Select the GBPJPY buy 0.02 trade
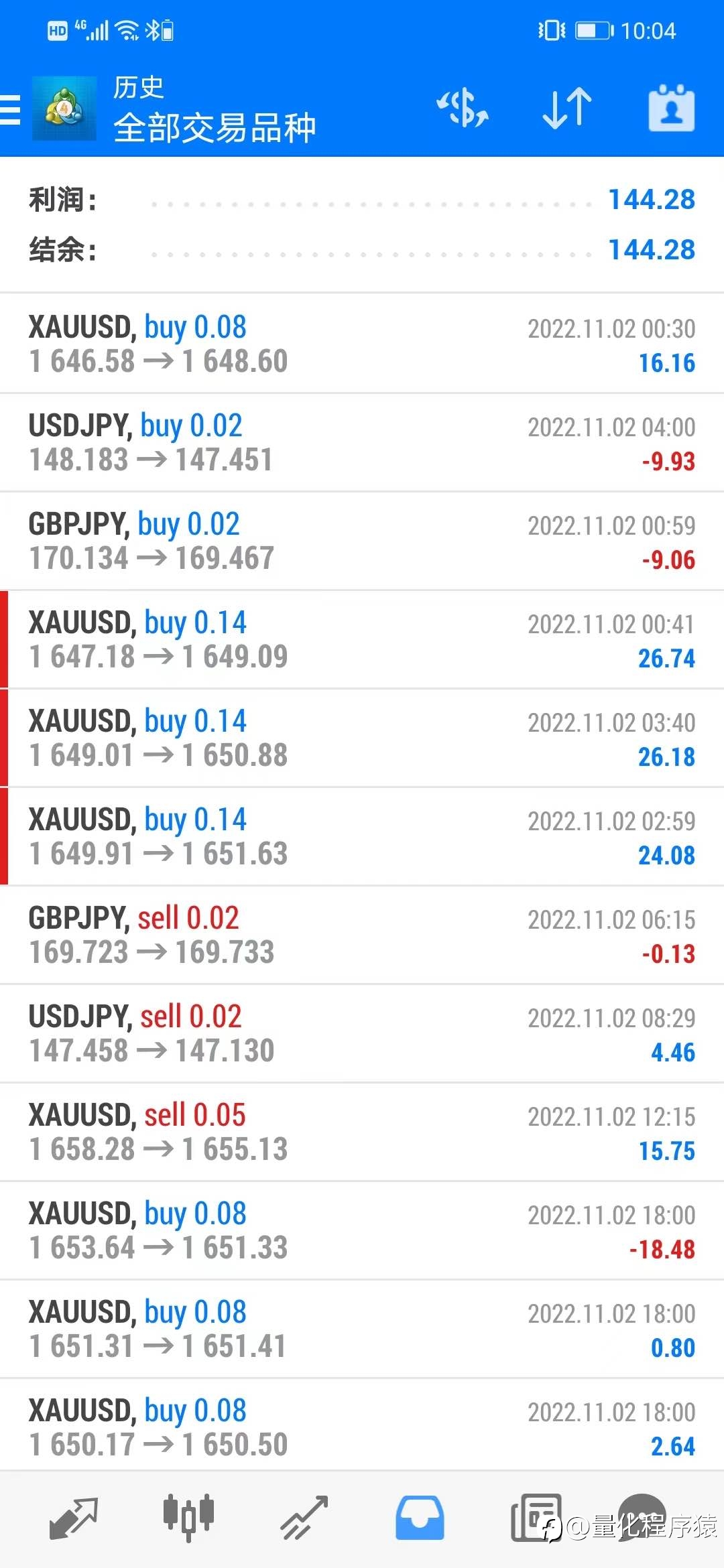 pyautogui.click(x=362, y=541)
